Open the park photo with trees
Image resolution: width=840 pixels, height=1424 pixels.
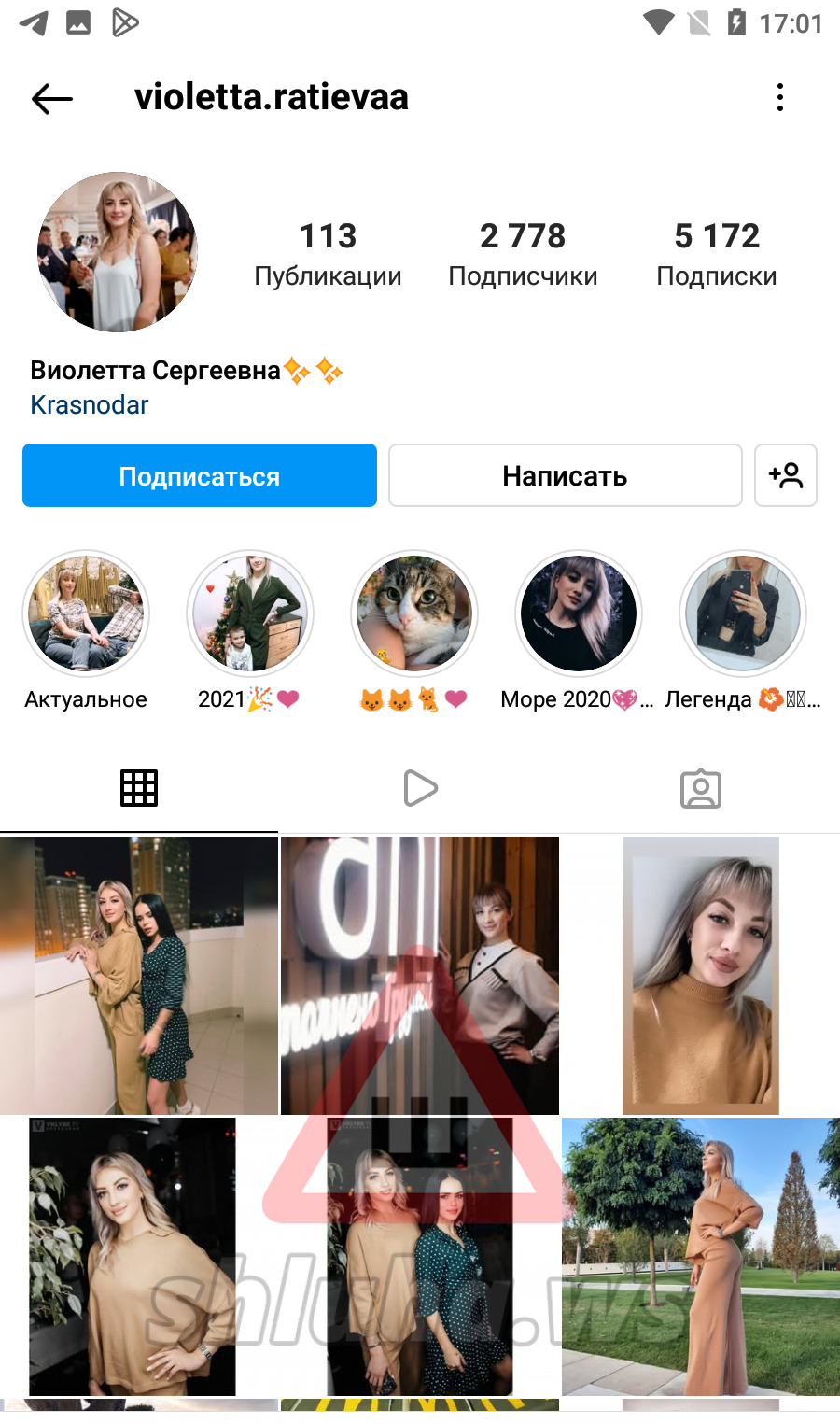tap(701, 1257)
